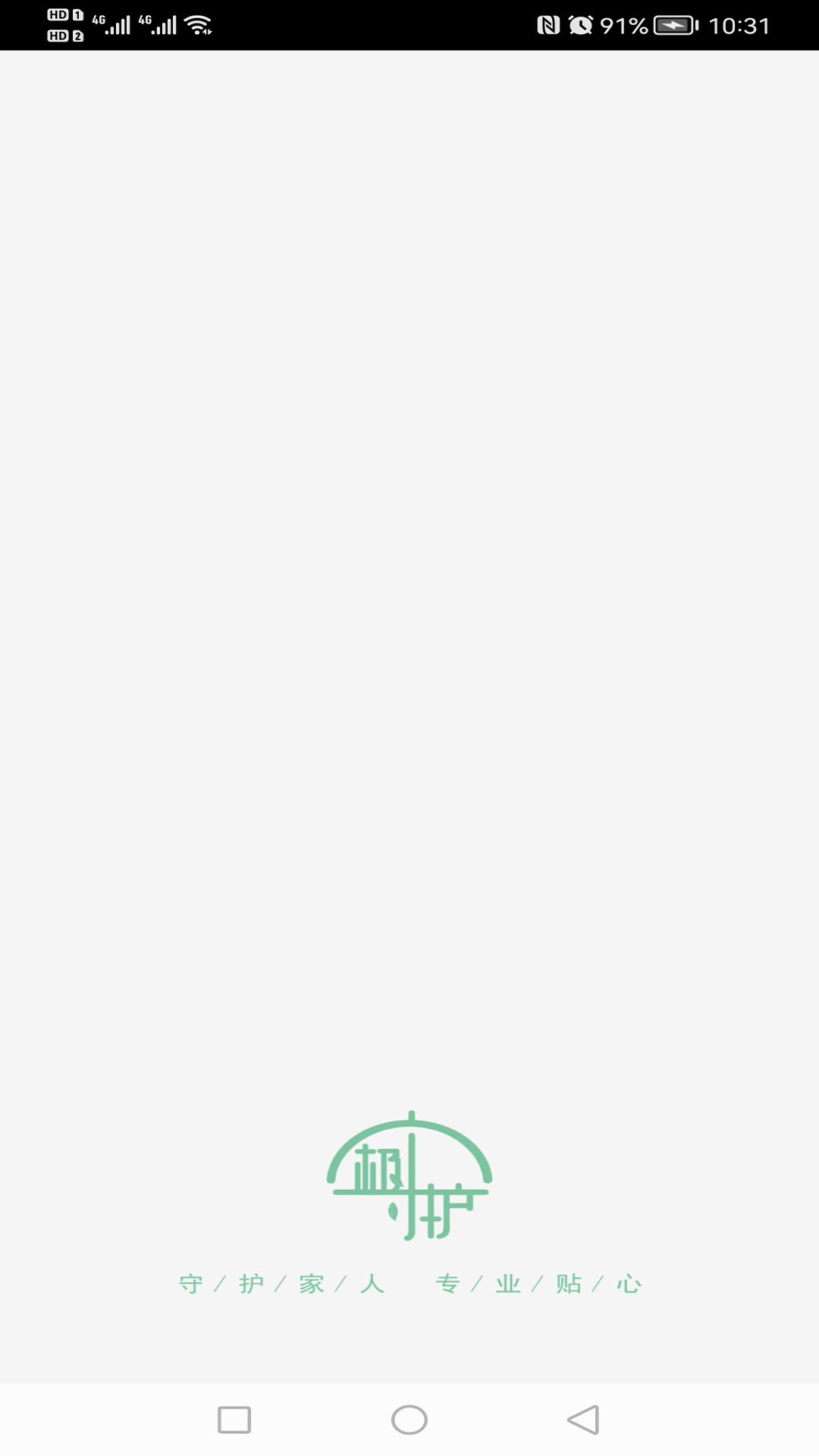Image resolution: width=819 pixels, height=1456 pixels.
Task: Tap the home circle navigation button
Action: coord(409,1420)
